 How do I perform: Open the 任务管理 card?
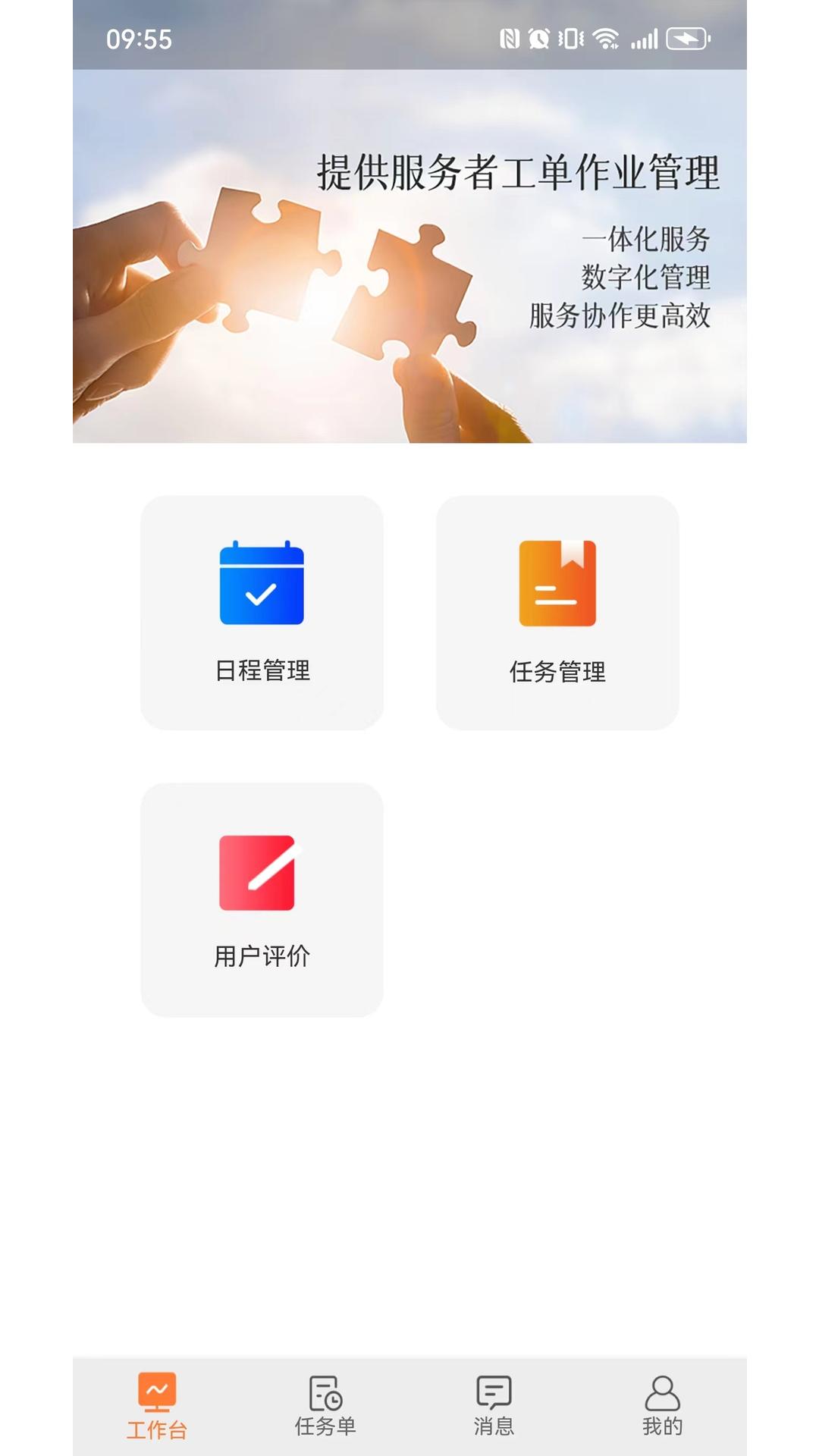tap(557, 612)
